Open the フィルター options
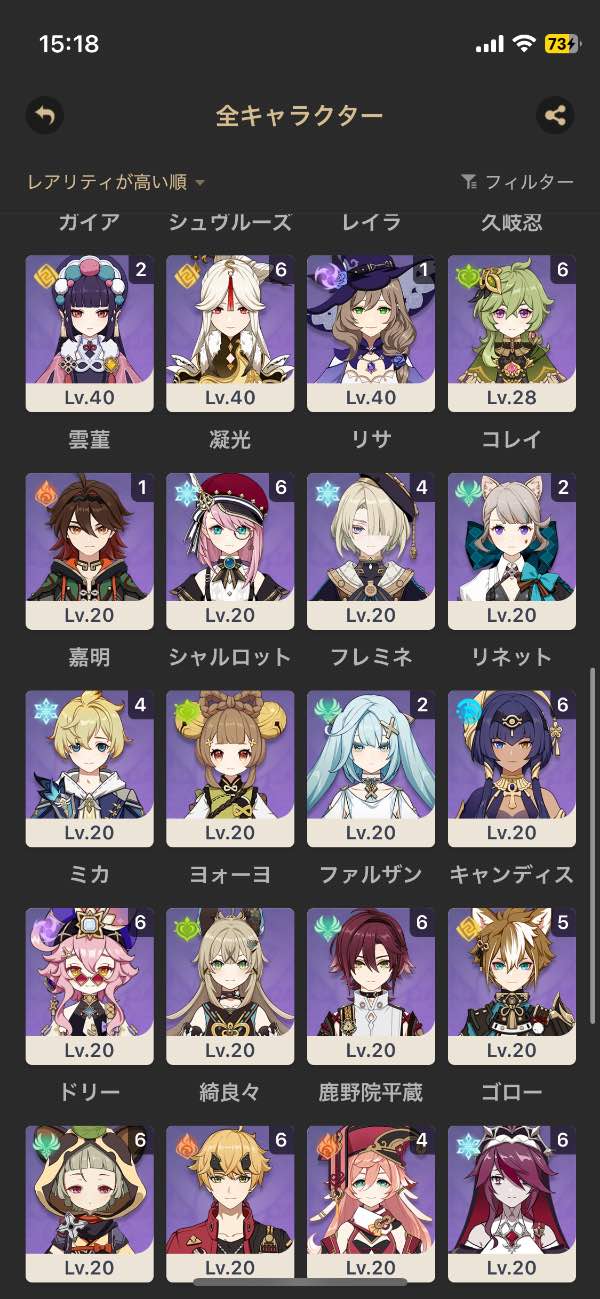600x1299 pixels. pos(517,182)
